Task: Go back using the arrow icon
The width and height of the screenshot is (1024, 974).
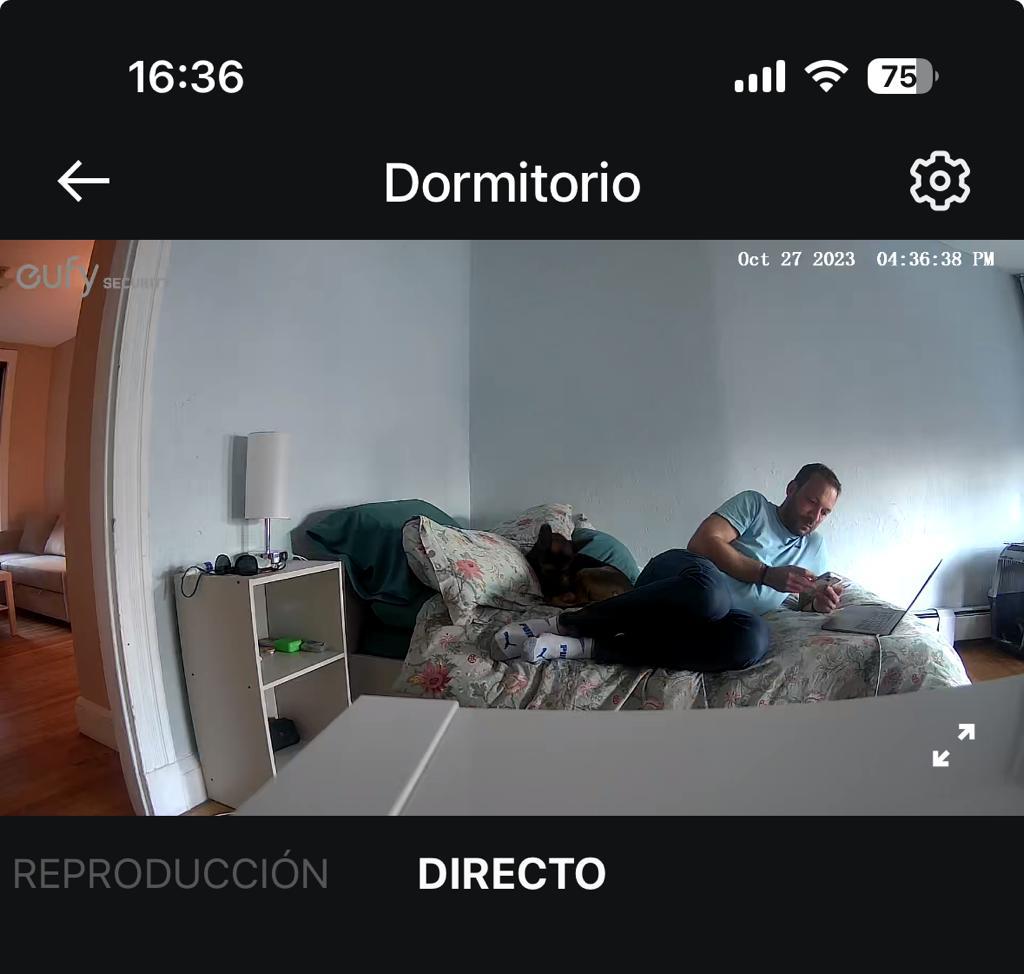Action: tap(84, 181)
